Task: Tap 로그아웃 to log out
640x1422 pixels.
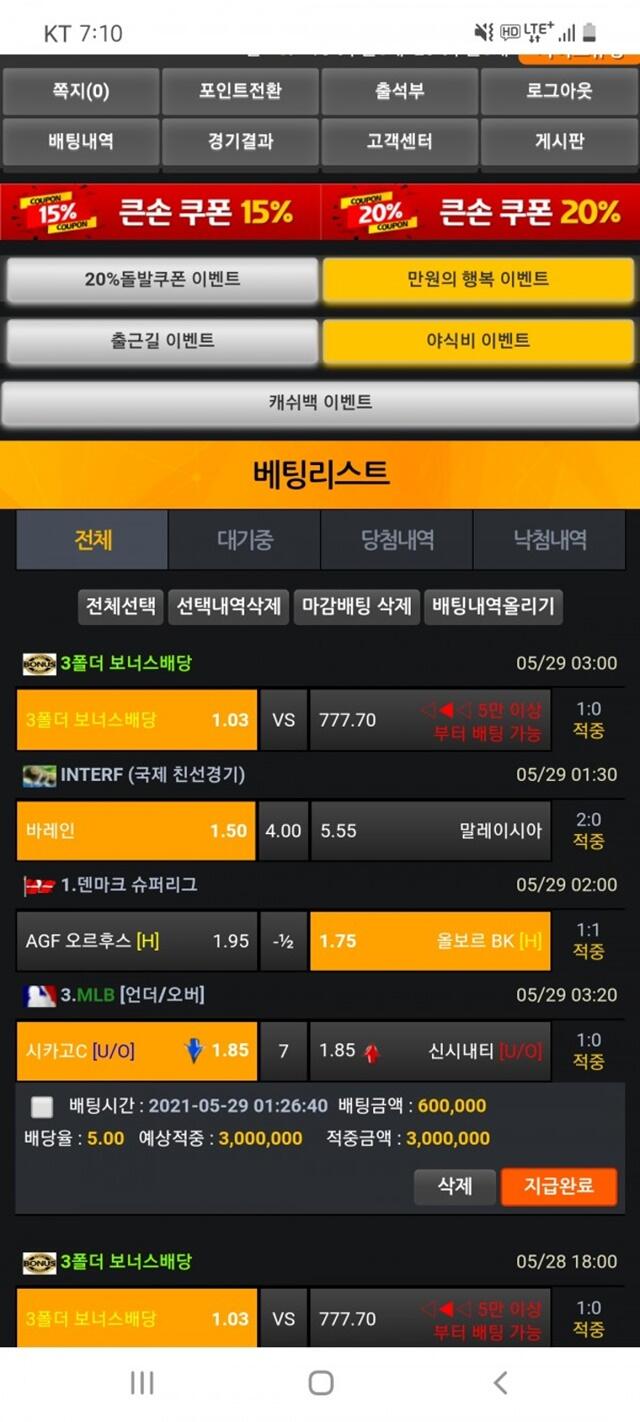Action: coord(559,92)
